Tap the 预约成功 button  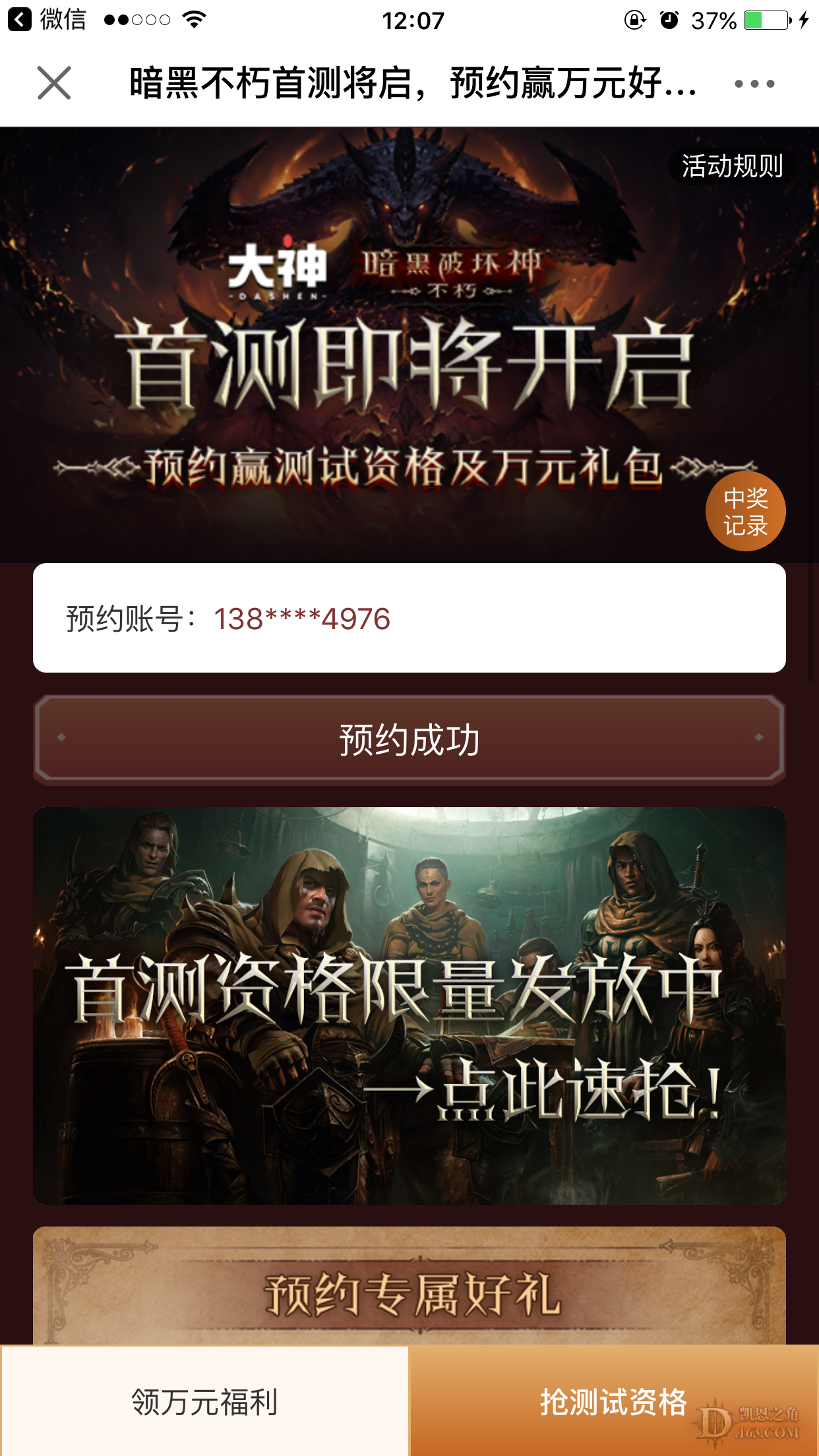click(x=409, y=739)
